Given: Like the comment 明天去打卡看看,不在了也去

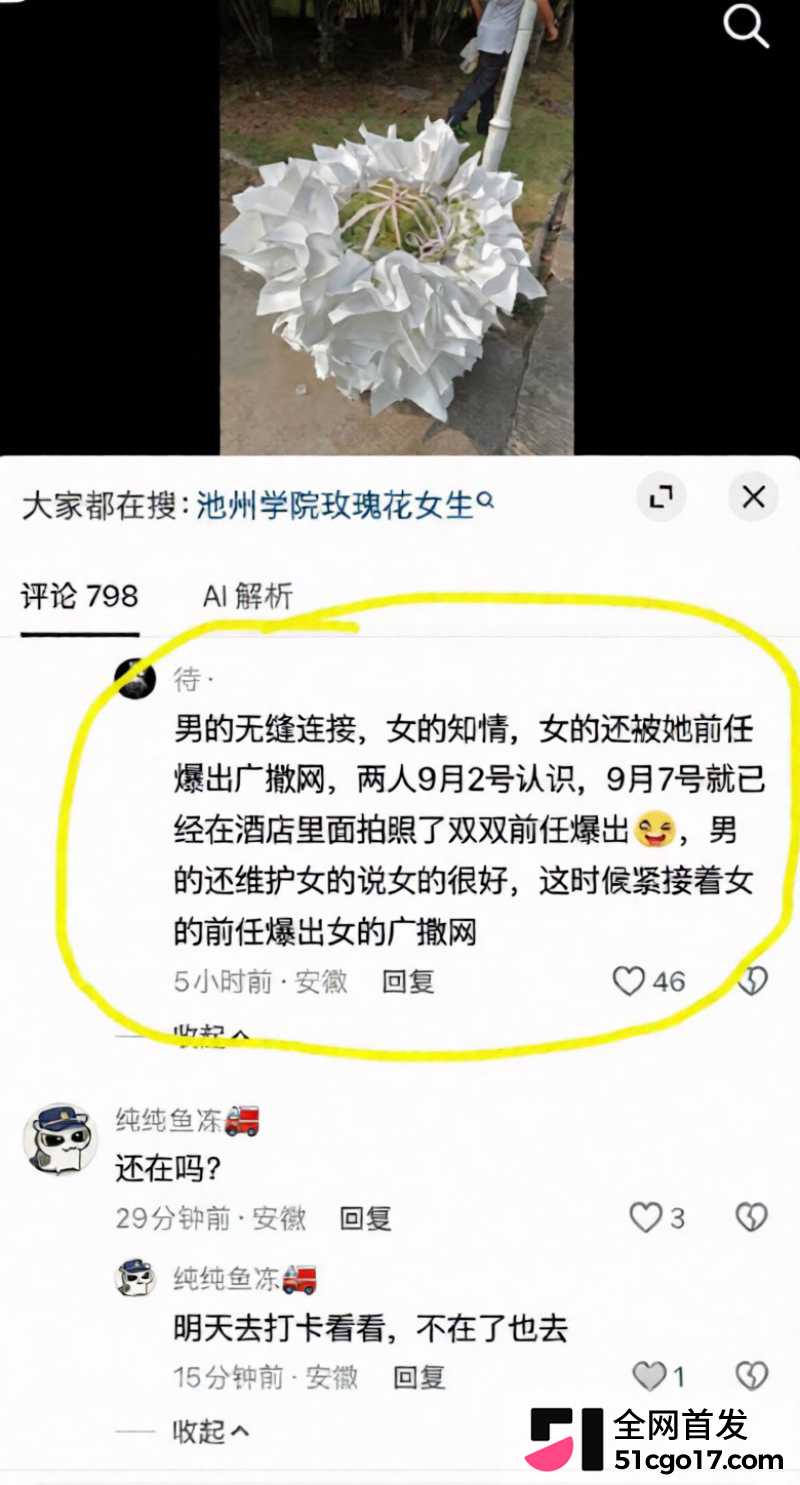Looking at the screenshot, I should (x=660, y=1377).
